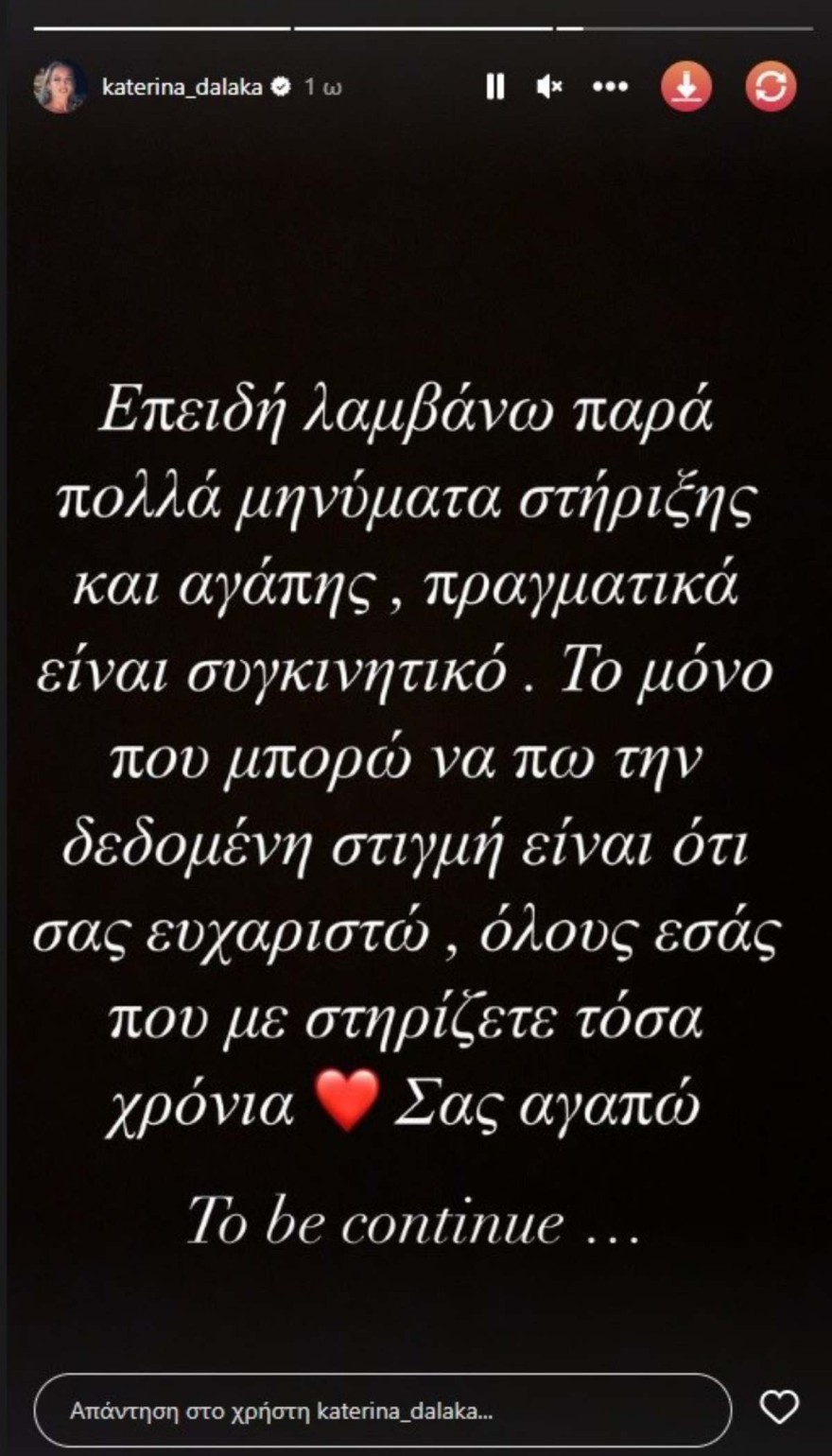Open katerina_dalaka's profile picture
The image size is (832, 1456).
click(60, 87)
